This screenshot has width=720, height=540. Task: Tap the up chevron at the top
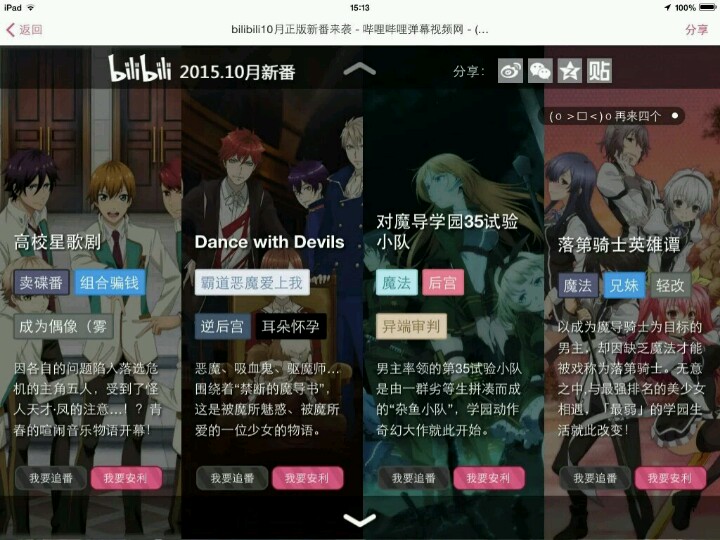pyautogui.click(x=360, y=70)
